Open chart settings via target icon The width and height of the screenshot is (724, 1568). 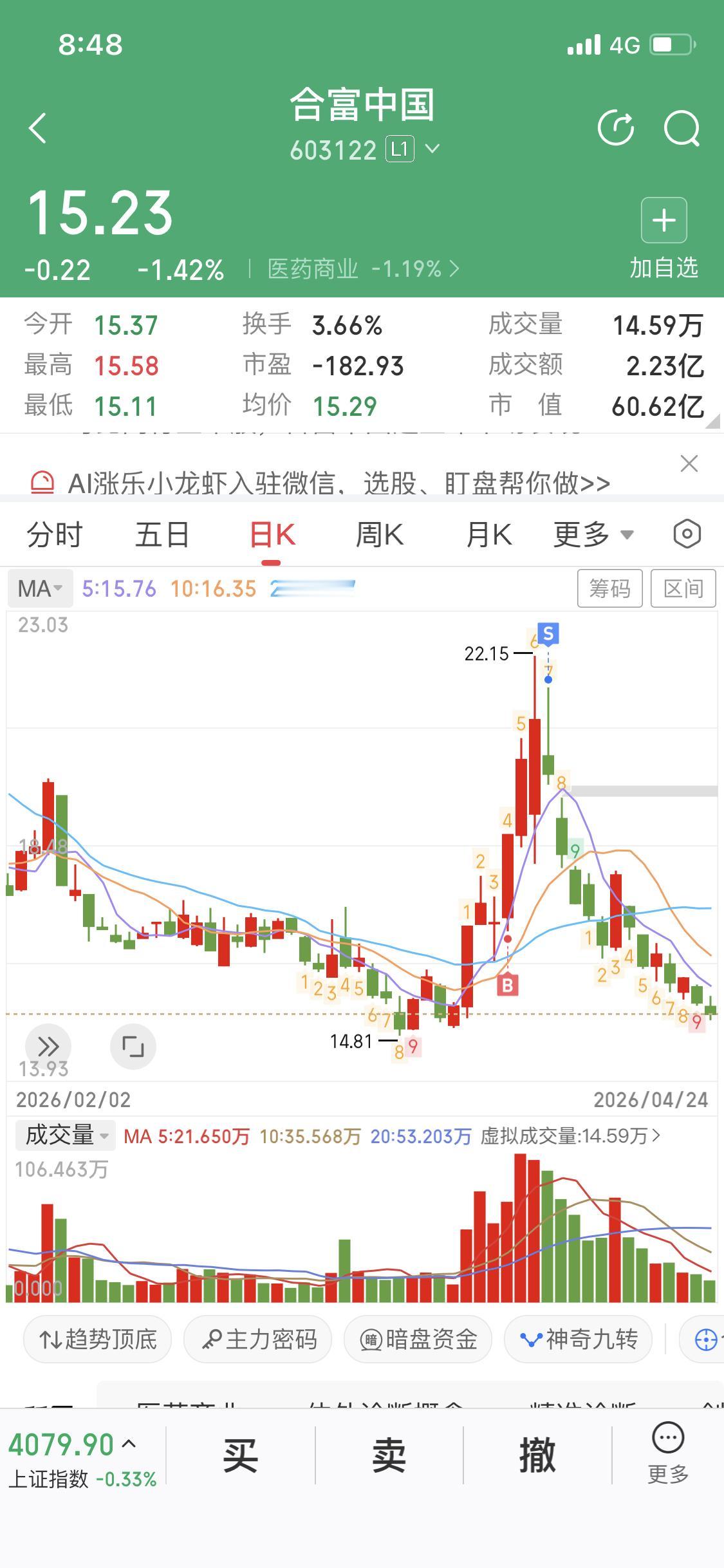(687, 534)
